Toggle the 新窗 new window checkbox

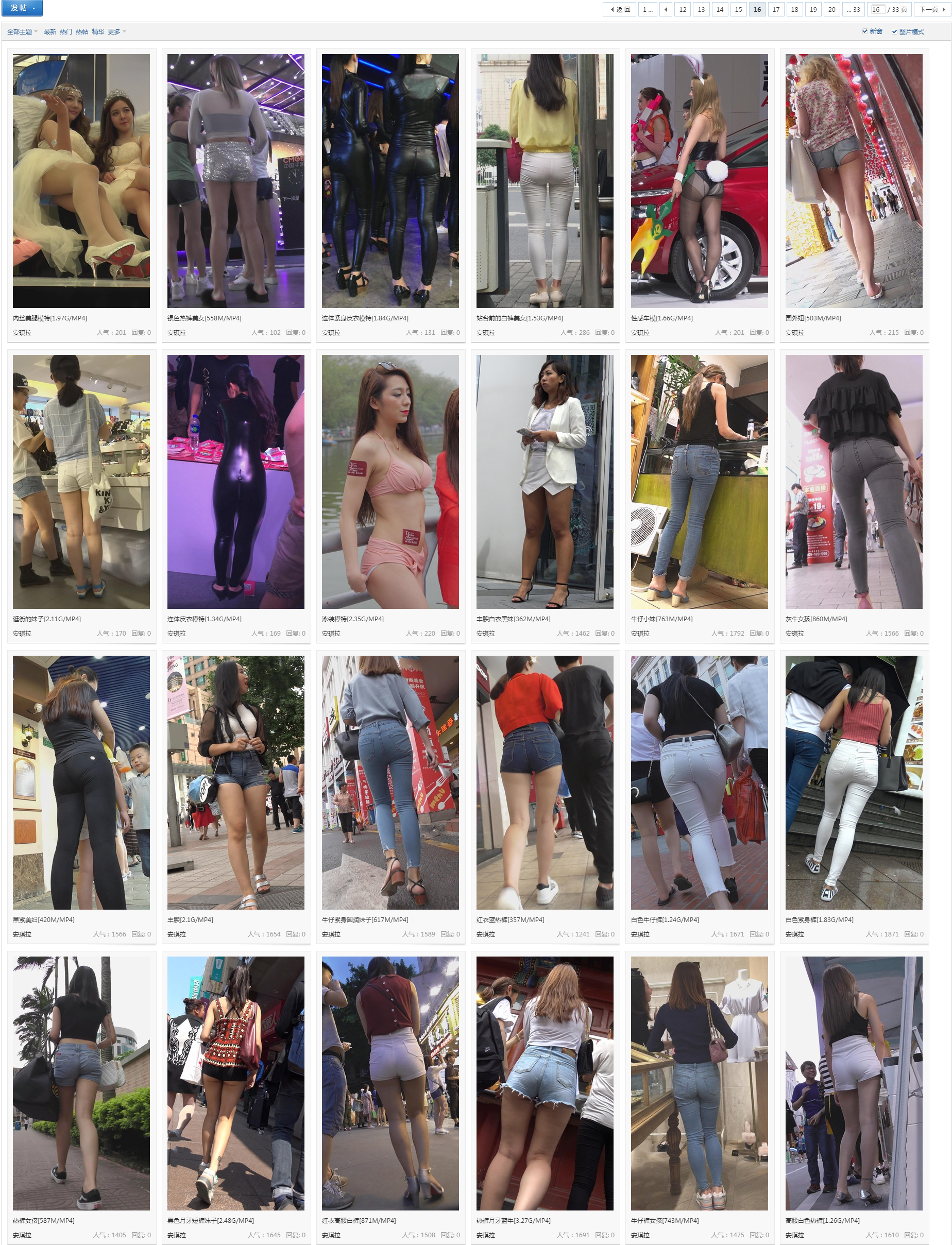(x=865, y=32)
